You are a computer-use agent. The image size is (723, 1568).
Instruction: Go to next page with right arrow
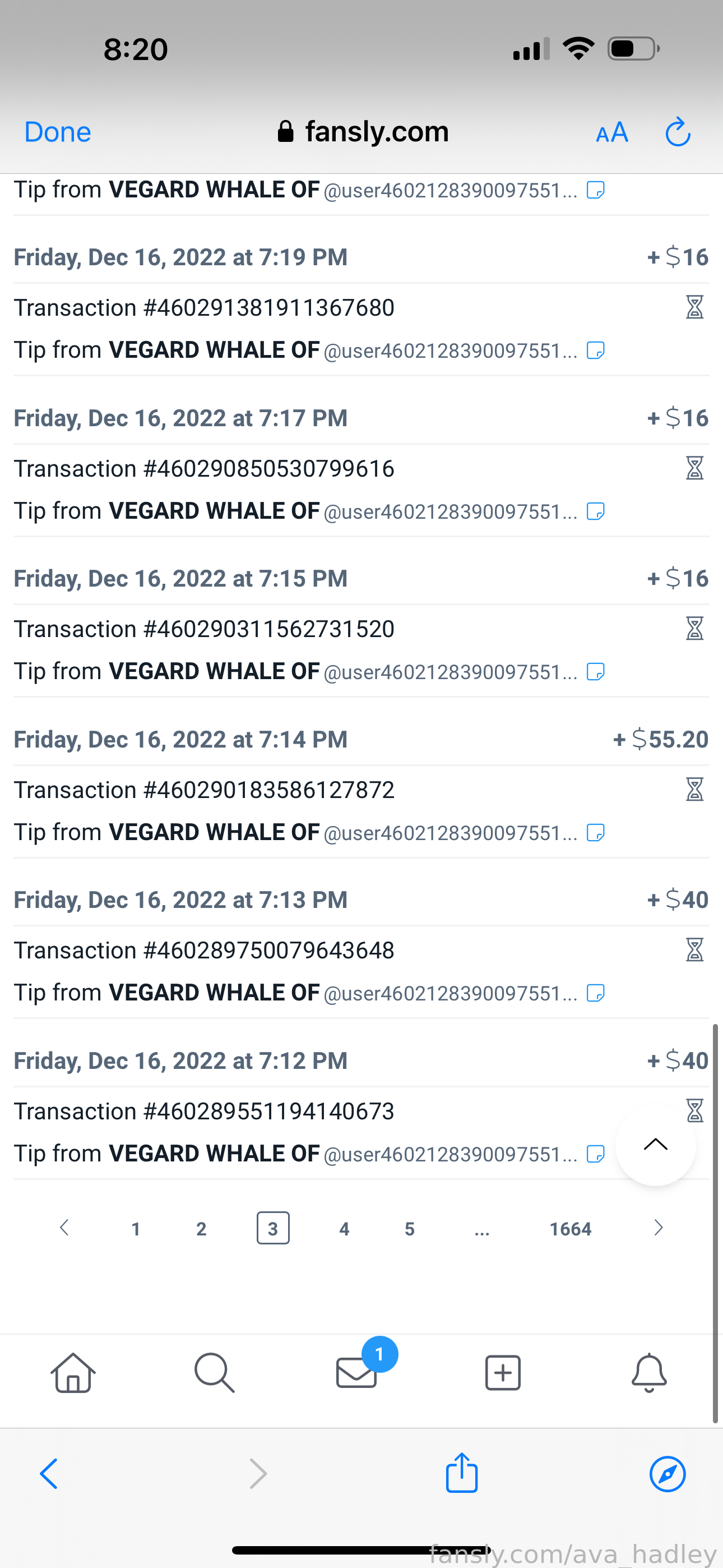click(658, 1228)
